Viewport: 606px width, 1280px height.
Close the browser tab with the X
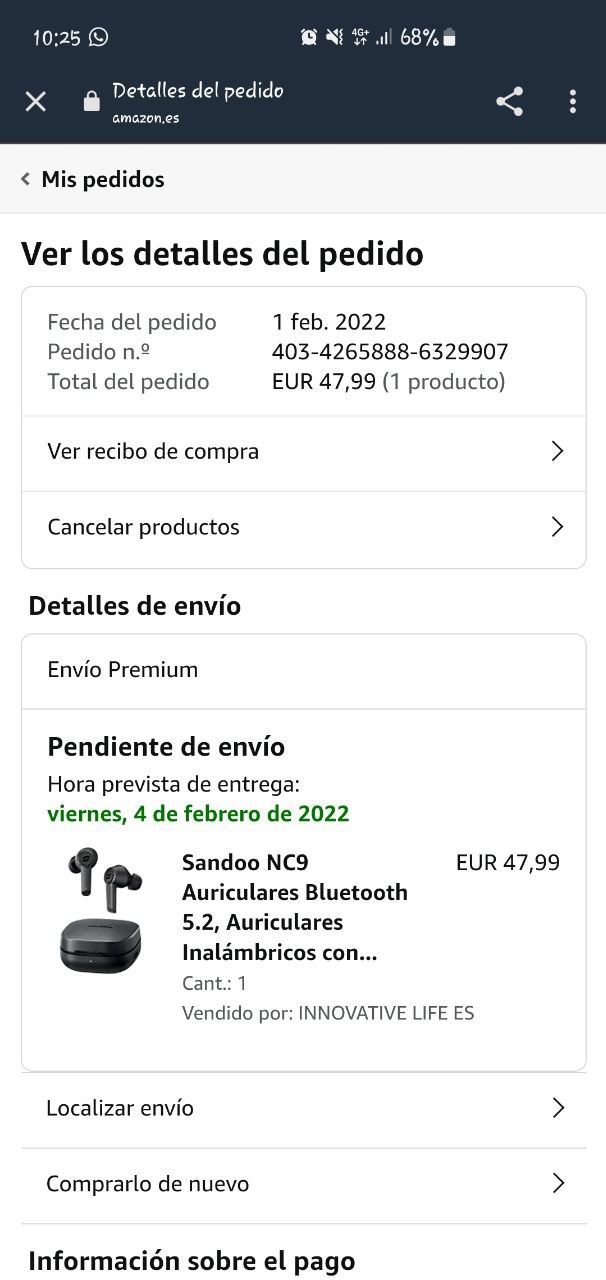pyautogui.click(x=36, y=101)
